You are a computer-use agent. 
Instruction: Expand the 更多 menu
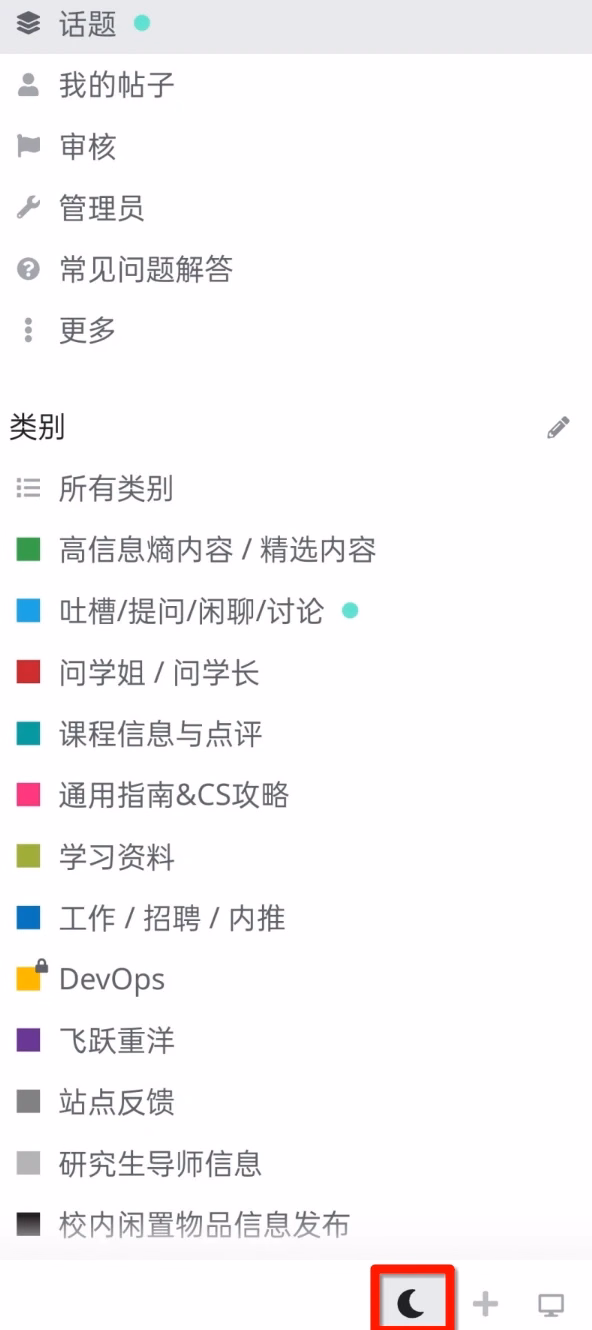click(296, 329)
